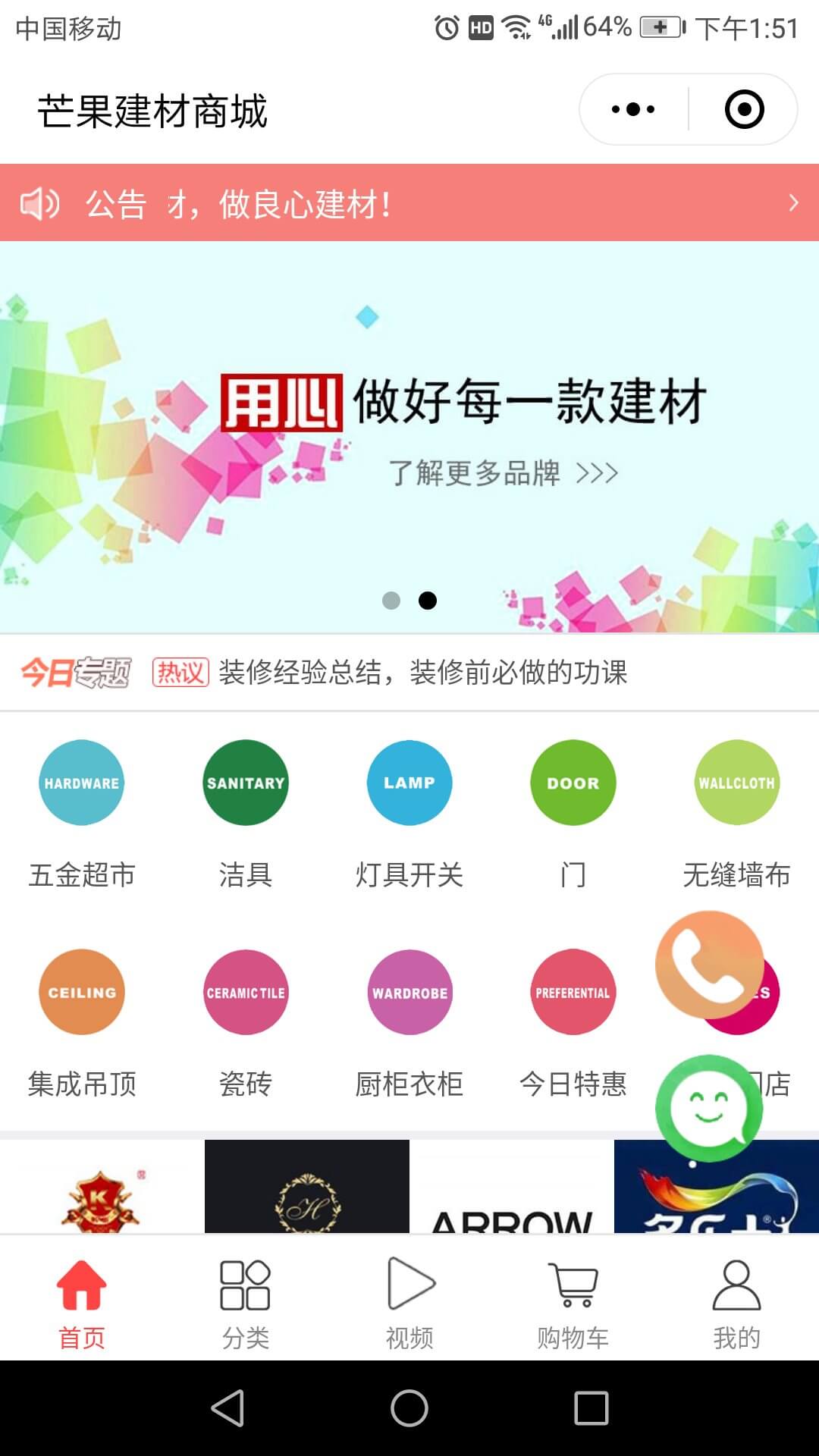
Task: Open the 购物车 shopping cart tab
Action: [x=573, y=1304]
